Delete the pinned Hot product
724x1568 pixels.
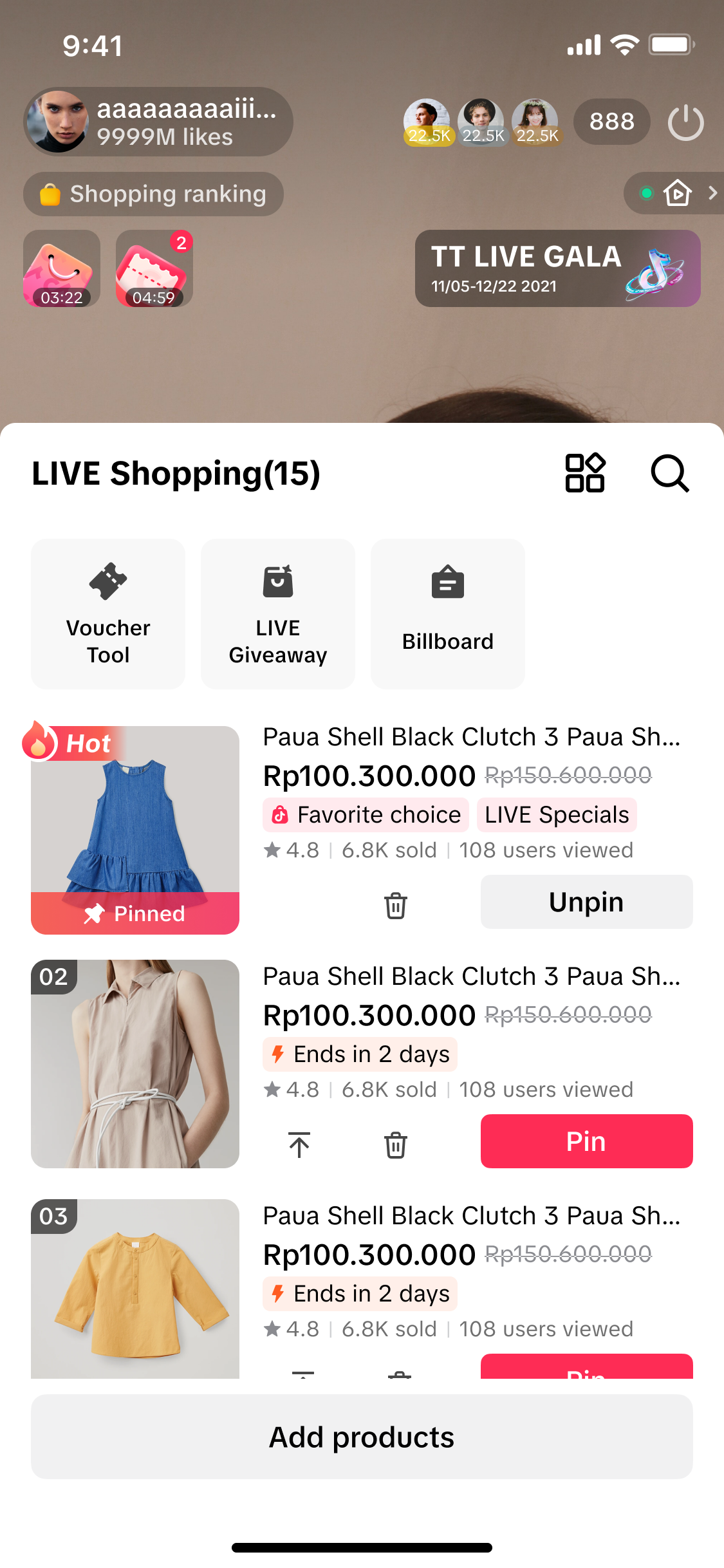click(395, 905)
